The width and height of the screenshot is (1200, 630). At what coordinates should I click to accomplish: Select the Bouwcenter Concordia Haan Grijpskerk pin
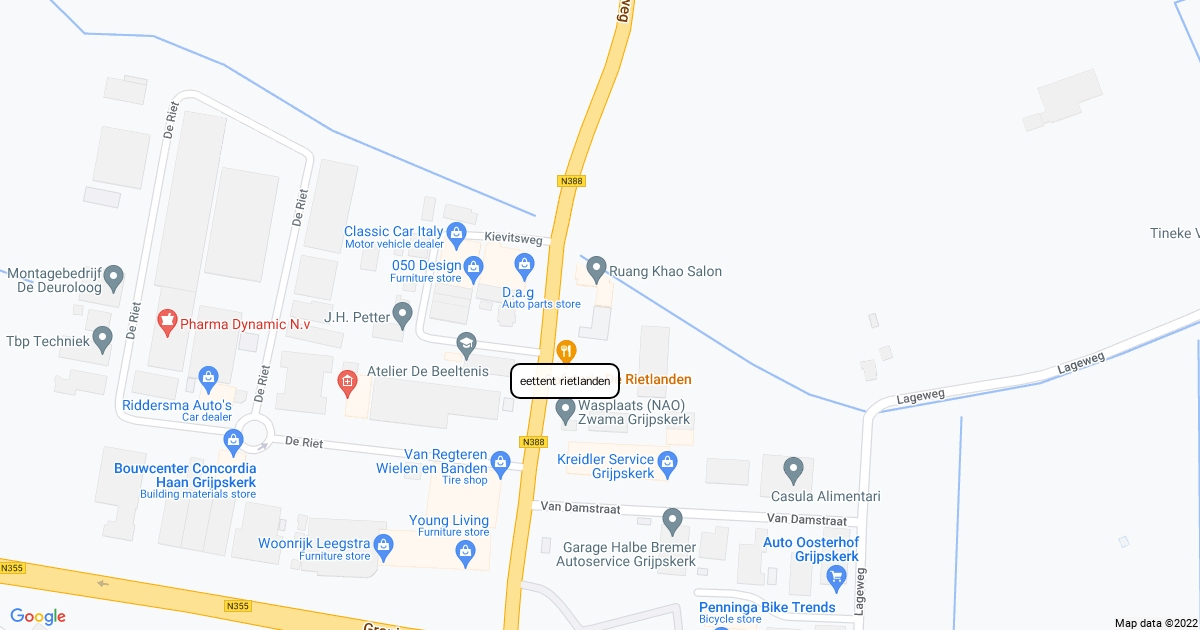click(x=234, y=439)
